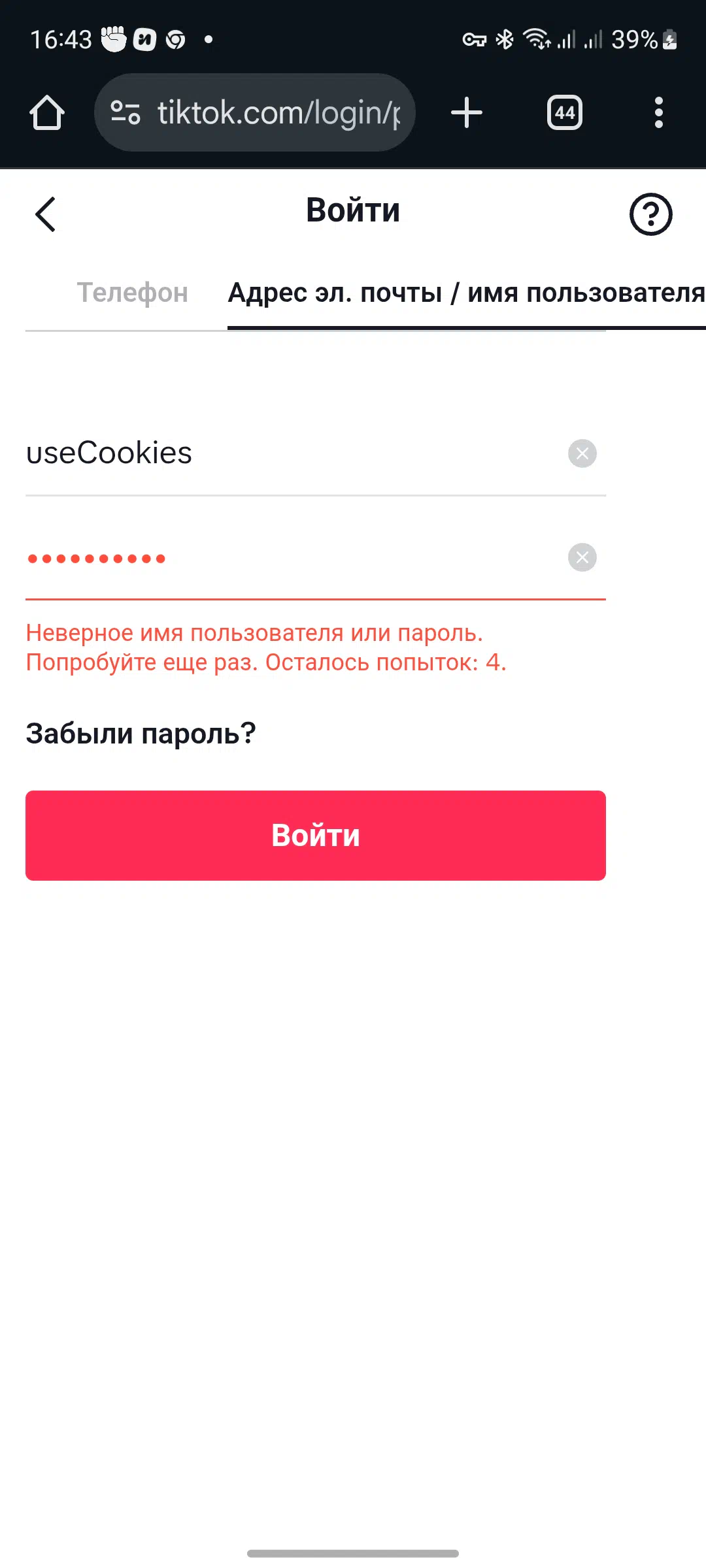706x1568 pixels.
Task: Go back using the arrow beside Войти
Action: point(46,214)
